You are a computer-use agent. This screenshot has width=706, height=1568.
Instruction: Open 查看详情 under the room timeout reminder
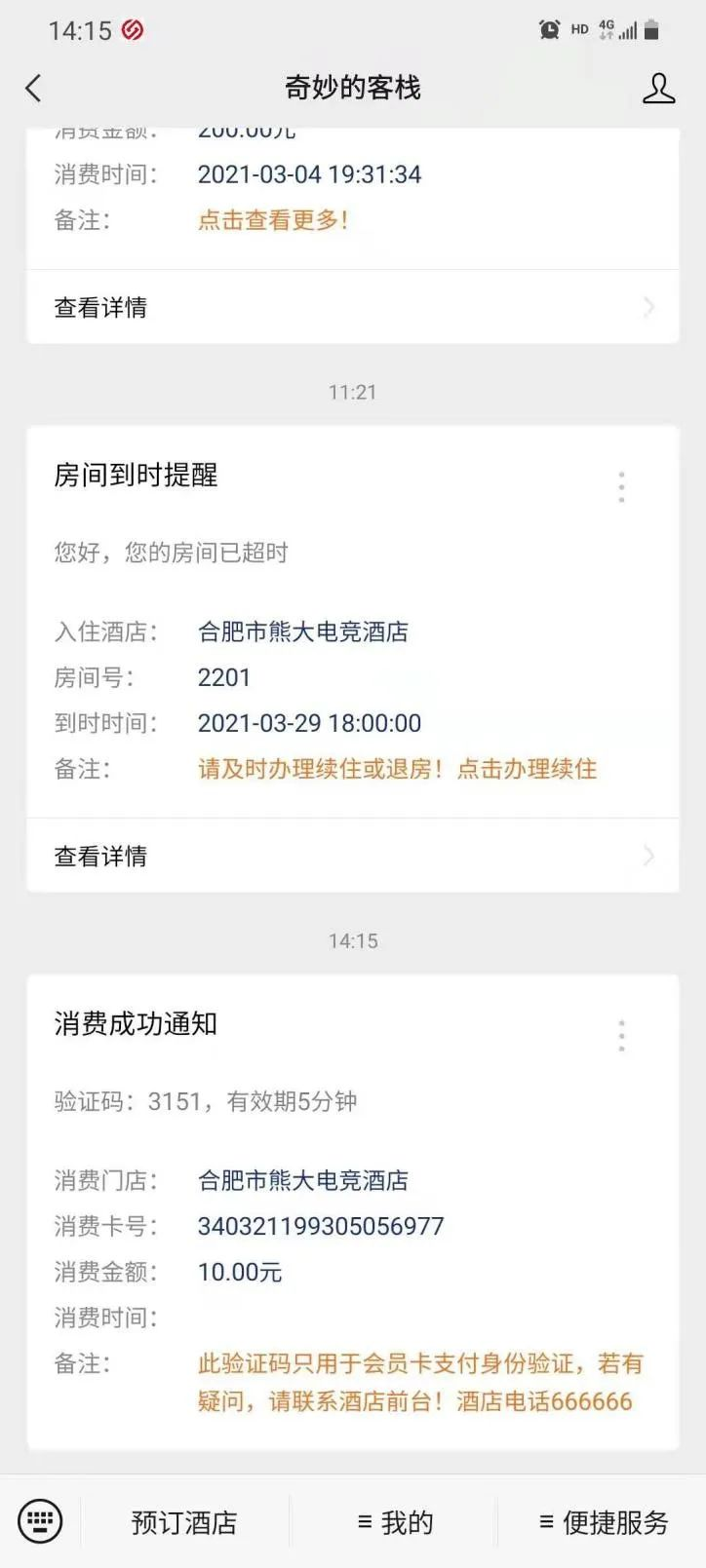tap(352, 857)
